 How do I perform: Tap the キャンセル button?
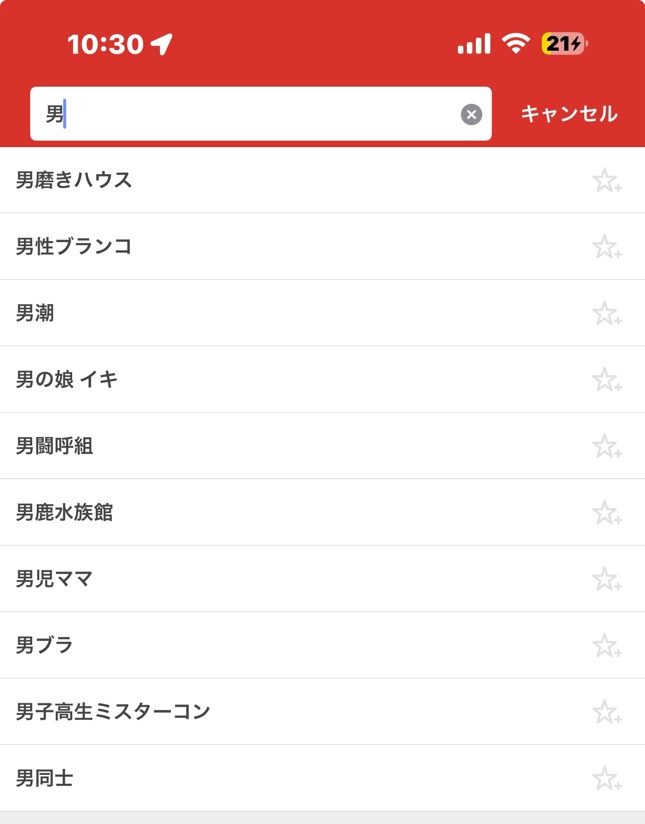568,114
